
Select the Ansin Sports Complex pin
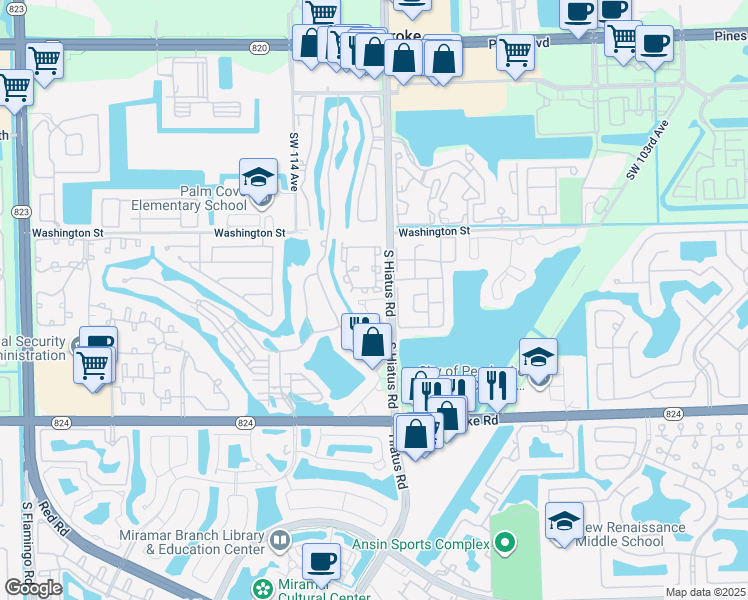[x=505, y=543]
